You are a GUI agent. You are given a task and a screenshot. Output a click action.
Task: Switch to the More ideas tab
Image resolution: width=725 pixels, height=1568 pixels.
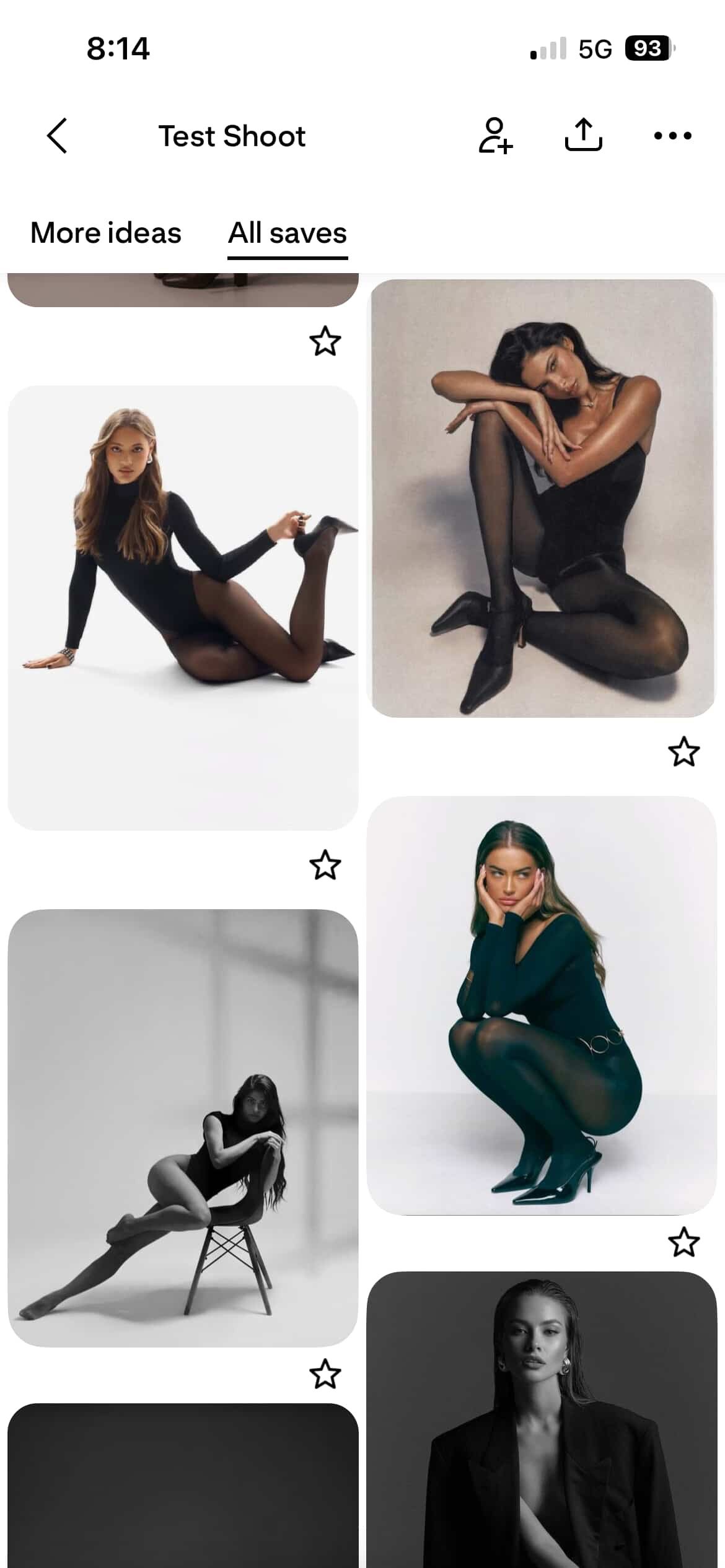pos(106,233)
